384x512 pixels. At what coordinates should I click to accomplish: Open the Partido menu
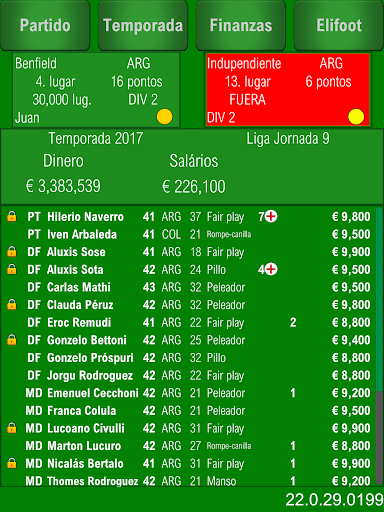(45, 25)
